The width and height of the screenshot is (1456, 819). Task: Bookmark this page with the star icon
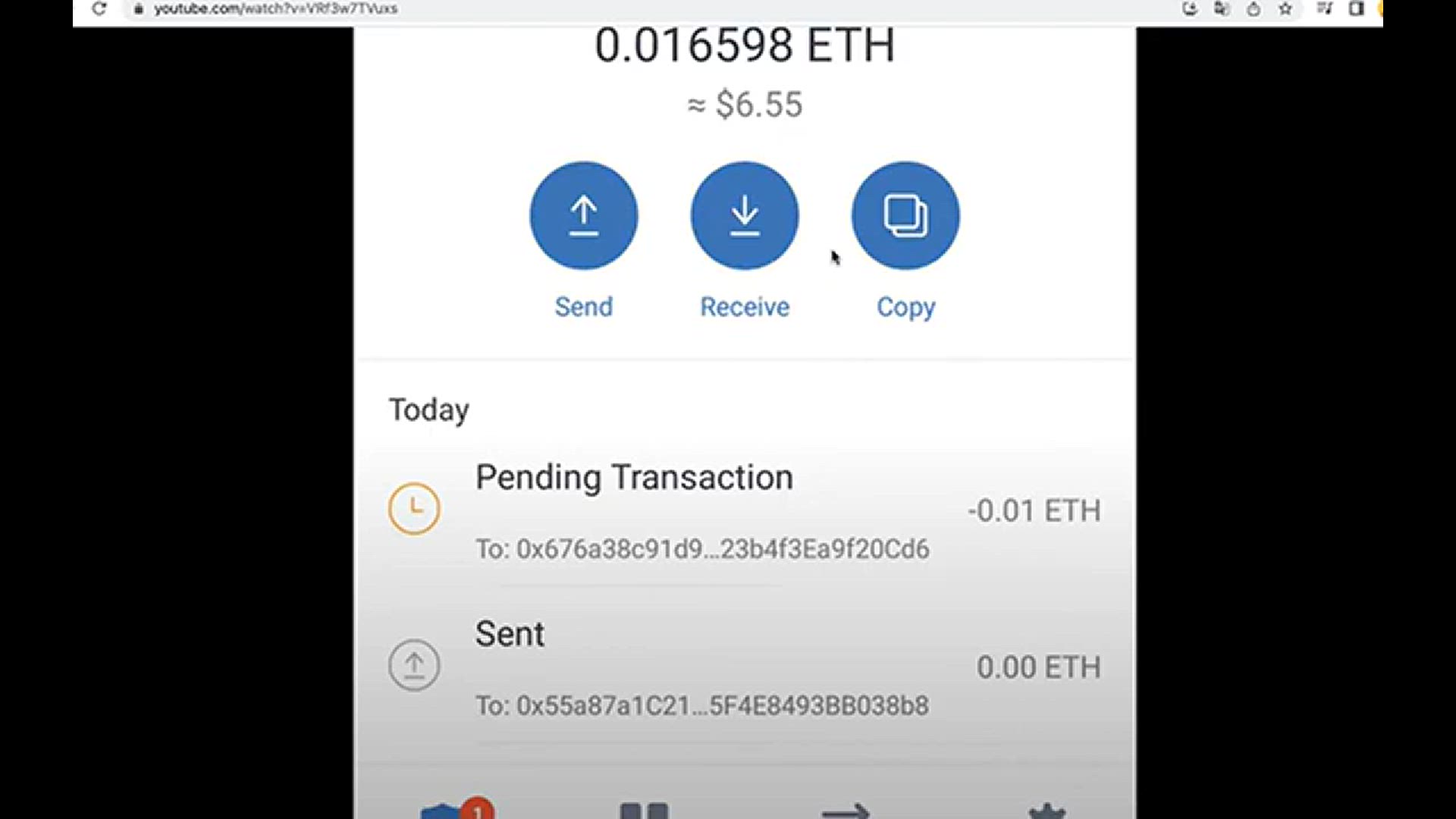click(x=1285, y=9)
